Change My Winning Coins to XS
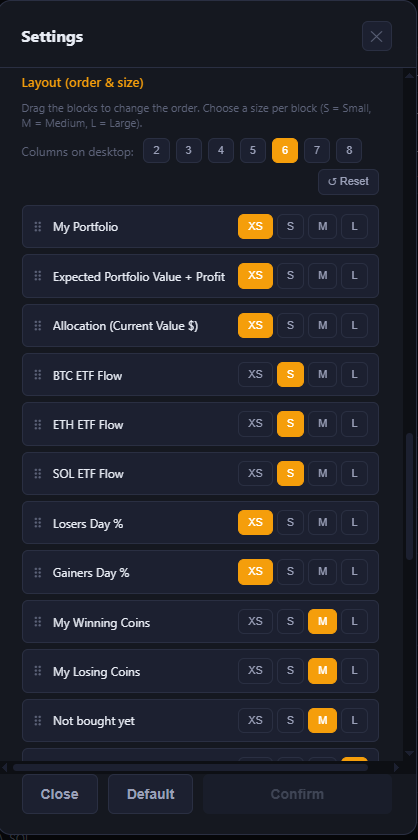 click(256, 621)
